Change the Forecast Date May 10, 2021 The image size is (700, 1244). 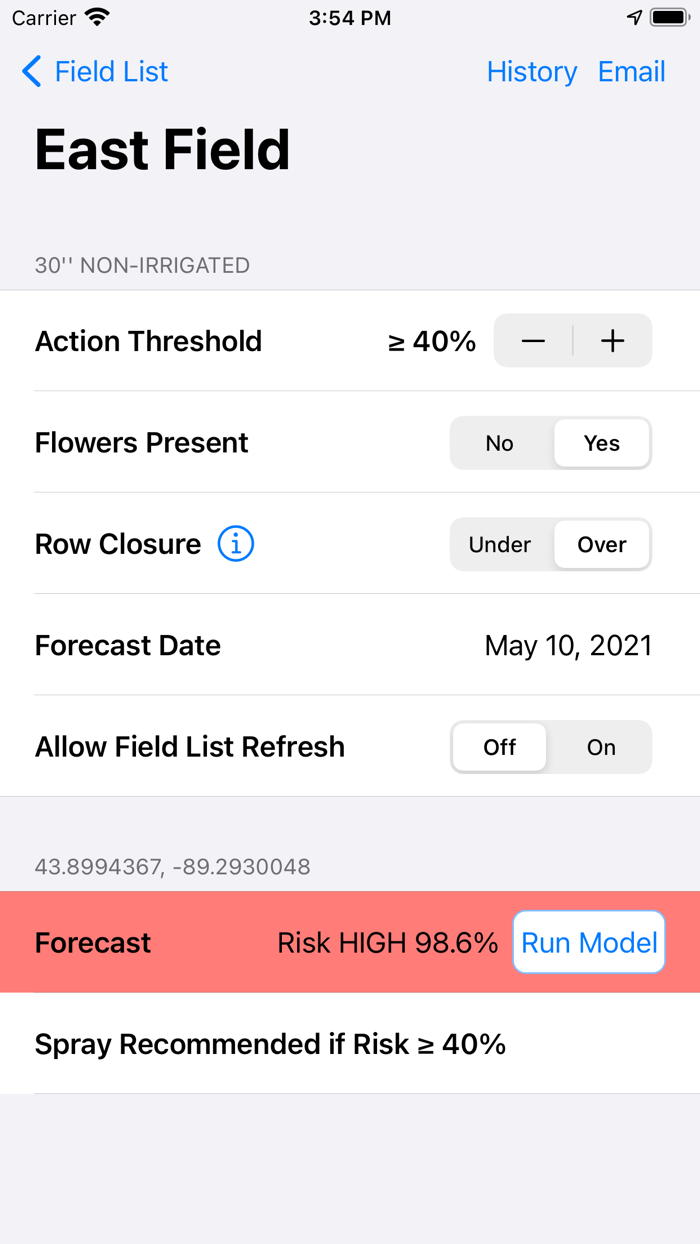(568, 646)
